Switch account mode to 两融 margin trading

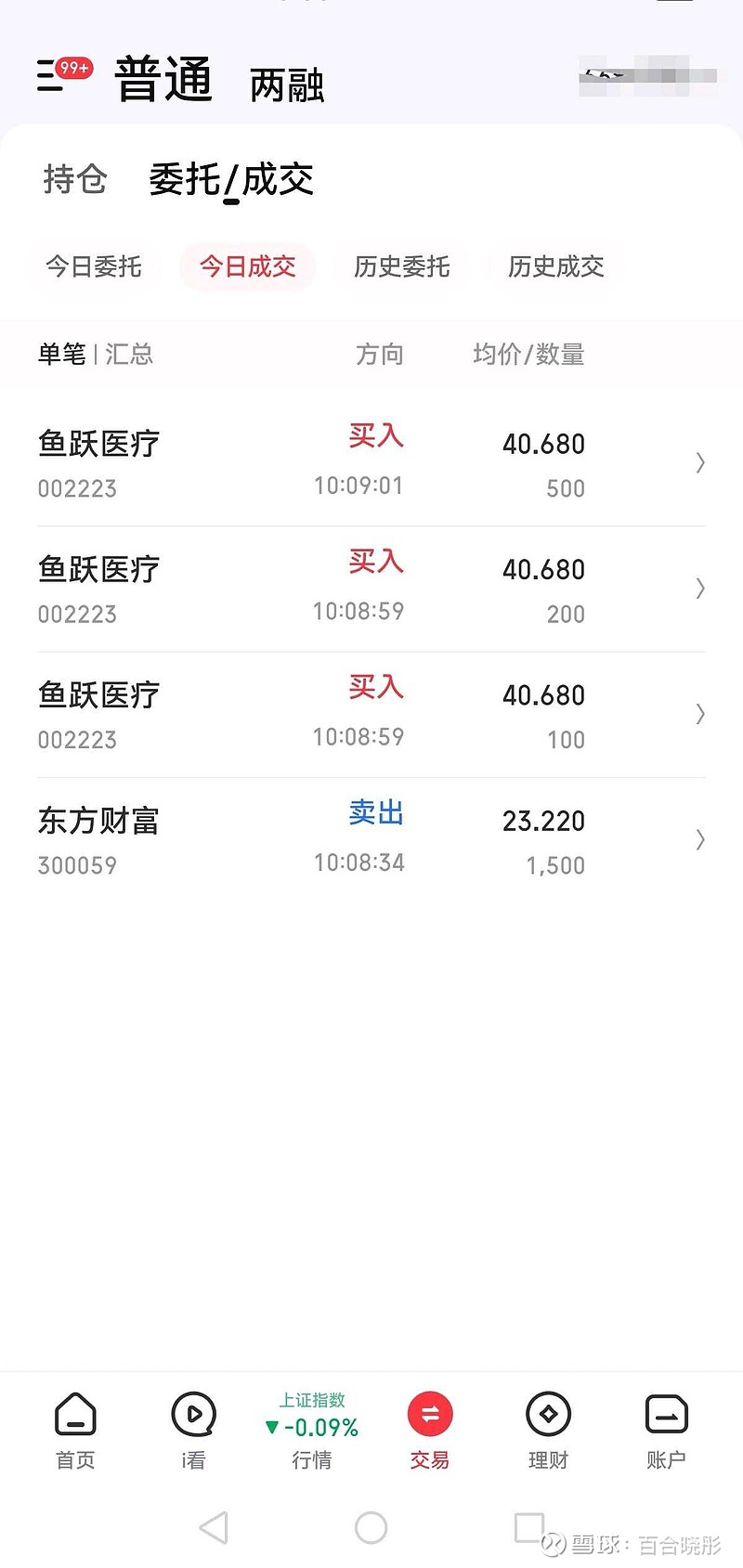tap(286, 85)
